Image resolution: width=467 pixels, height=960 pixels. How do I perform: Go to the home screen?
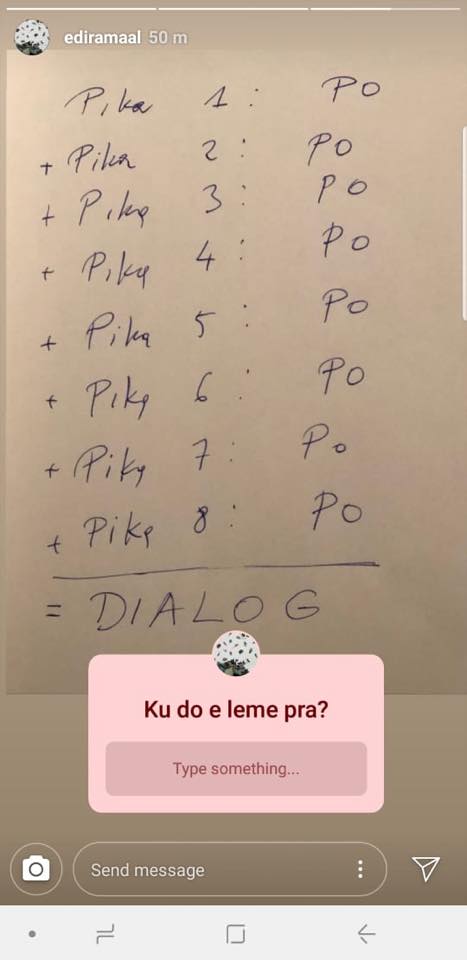[x=236, y=934]
